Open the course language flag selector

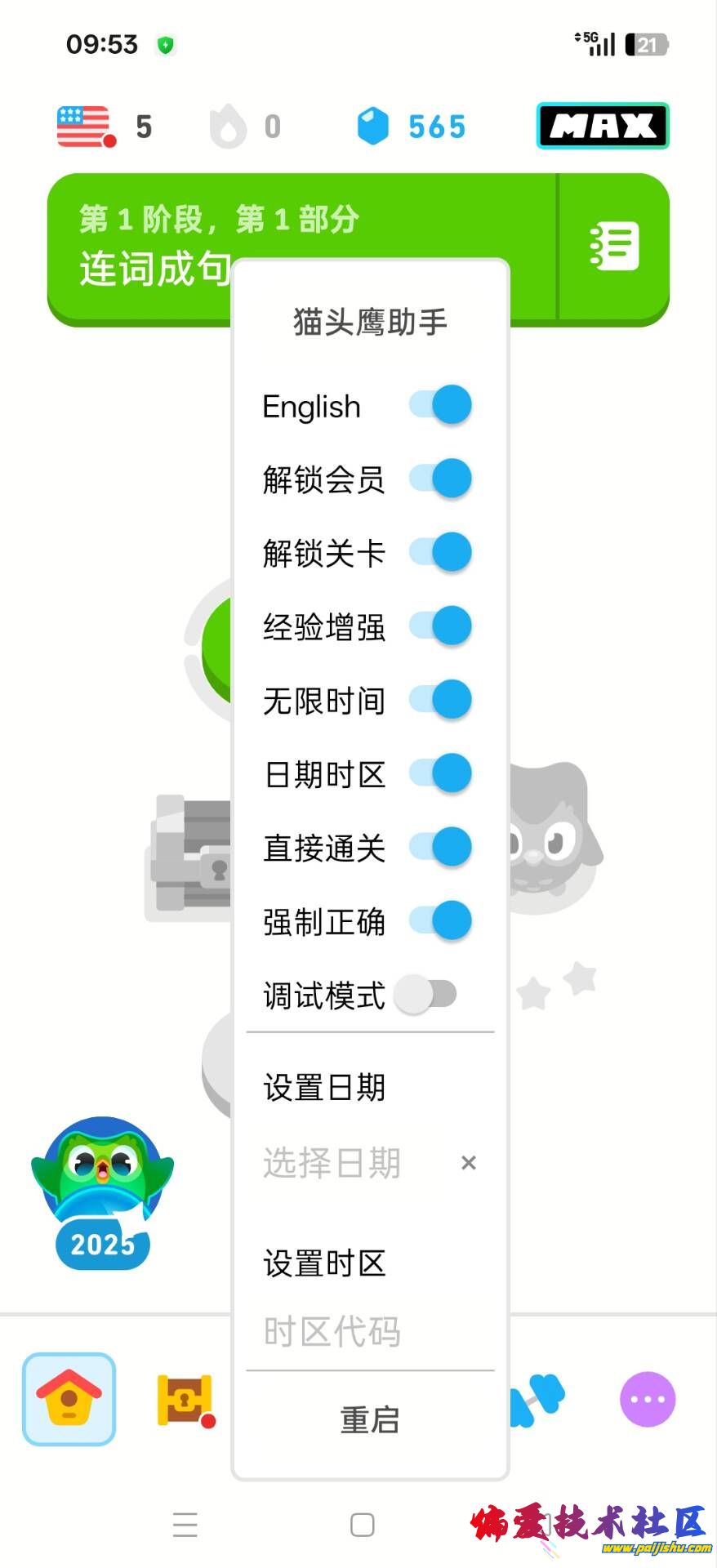tap(83, 127)
